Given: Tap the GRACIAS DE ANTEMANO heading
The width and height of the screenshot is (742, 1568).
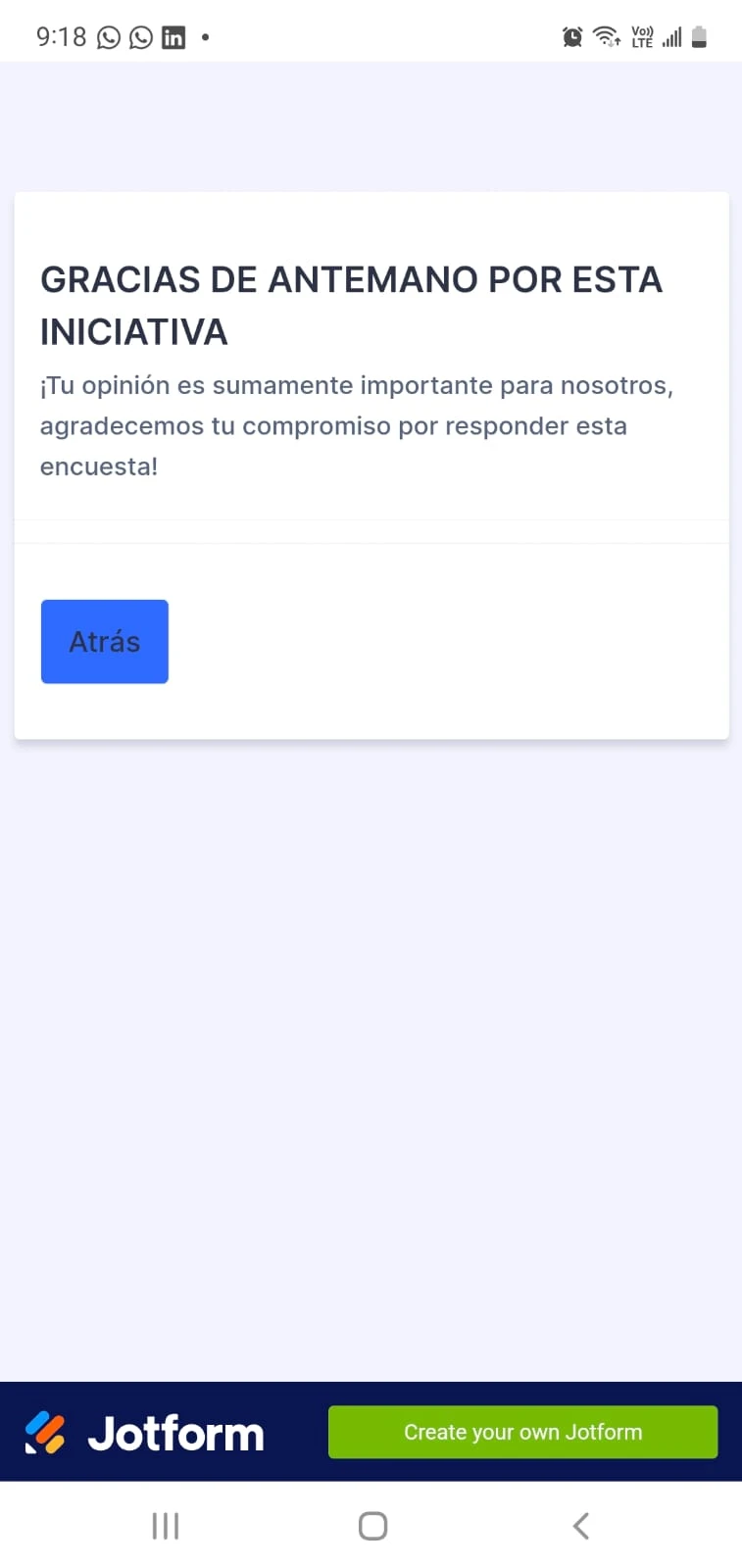Looking at the screenshot, I should coord(351,305).
